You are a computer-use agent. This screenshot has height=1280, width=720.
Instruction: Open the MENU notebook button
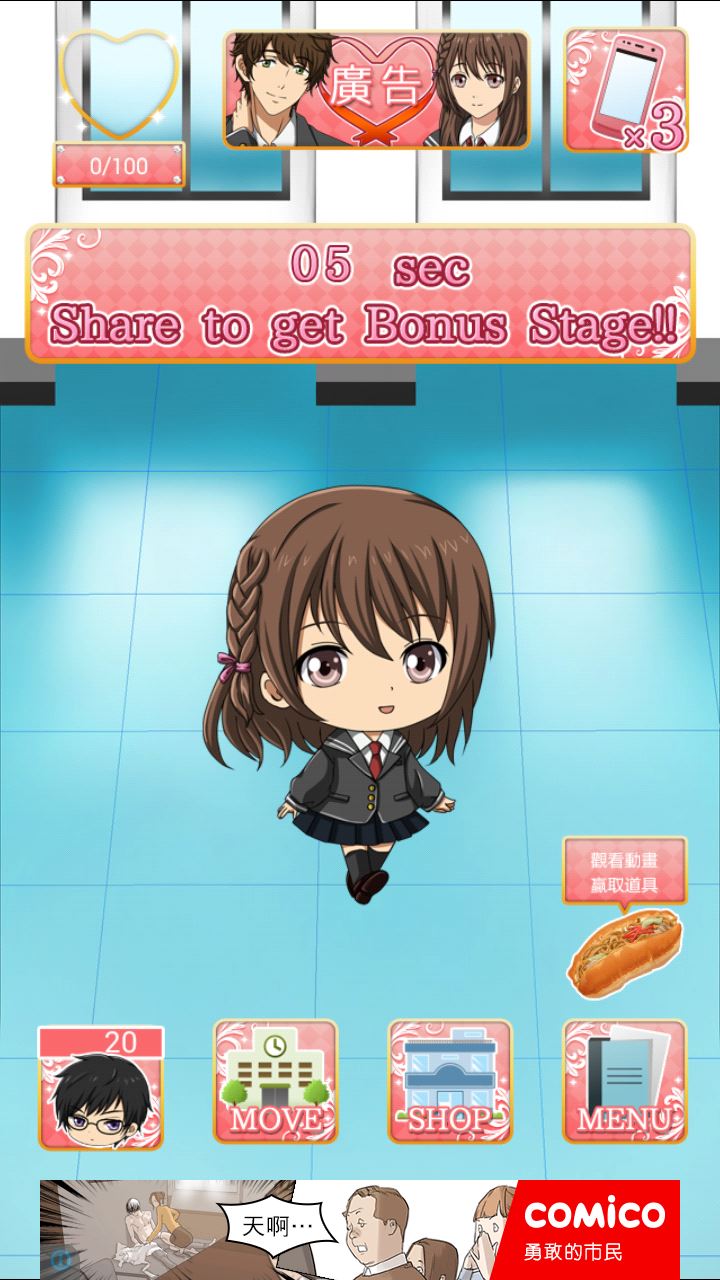(x=624, y=1082)
